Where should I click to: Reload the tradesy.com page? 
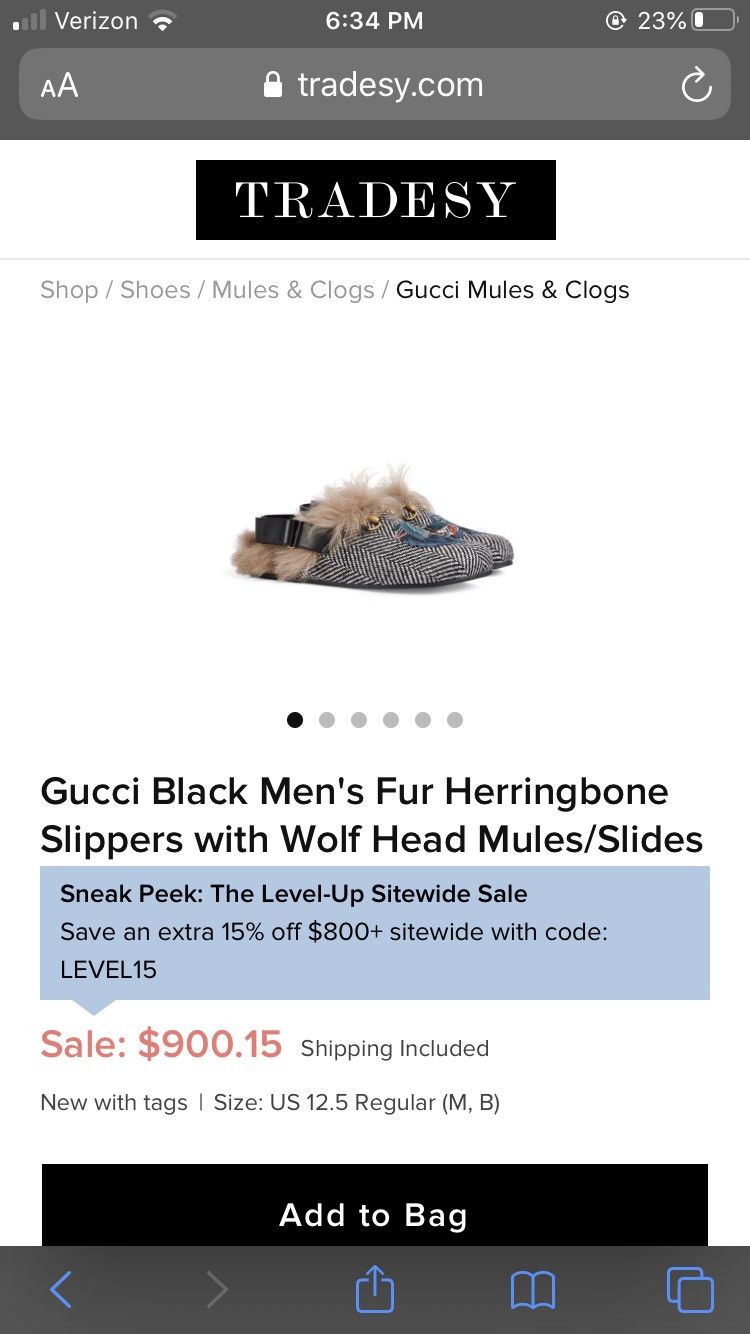pyautogui.click(x=696, y=86)
